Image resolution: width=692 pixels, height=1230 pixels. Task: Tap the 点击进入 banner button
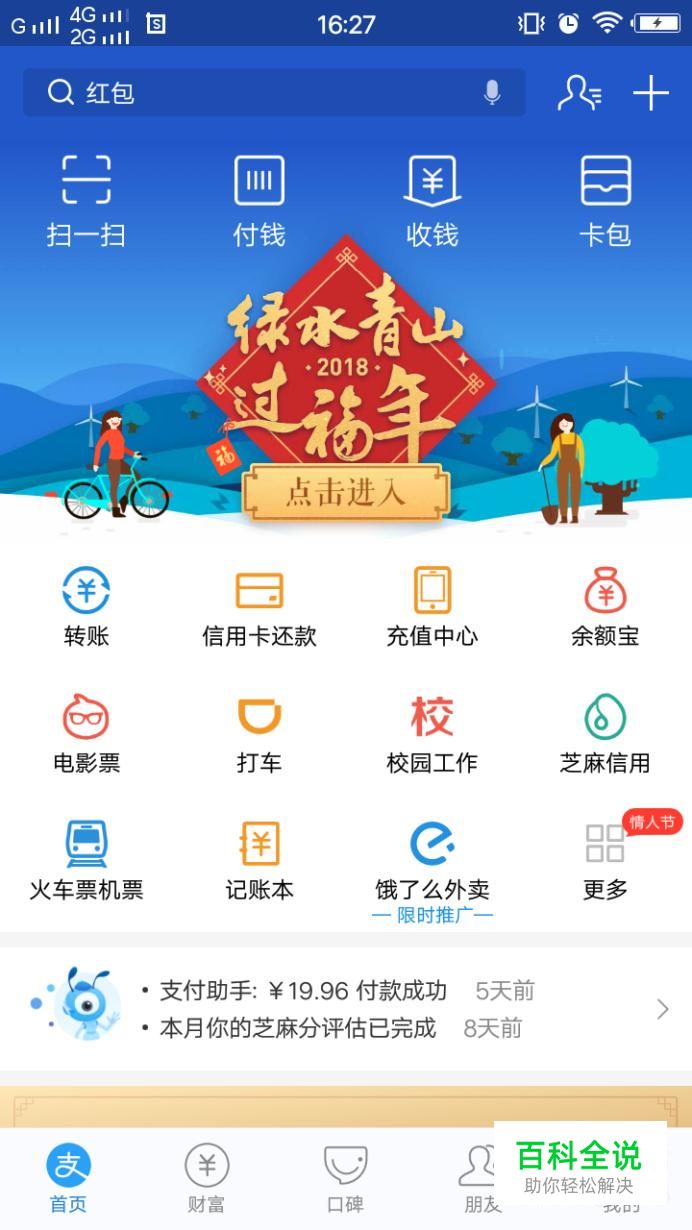pyautogui.click(x=346, y=492)
